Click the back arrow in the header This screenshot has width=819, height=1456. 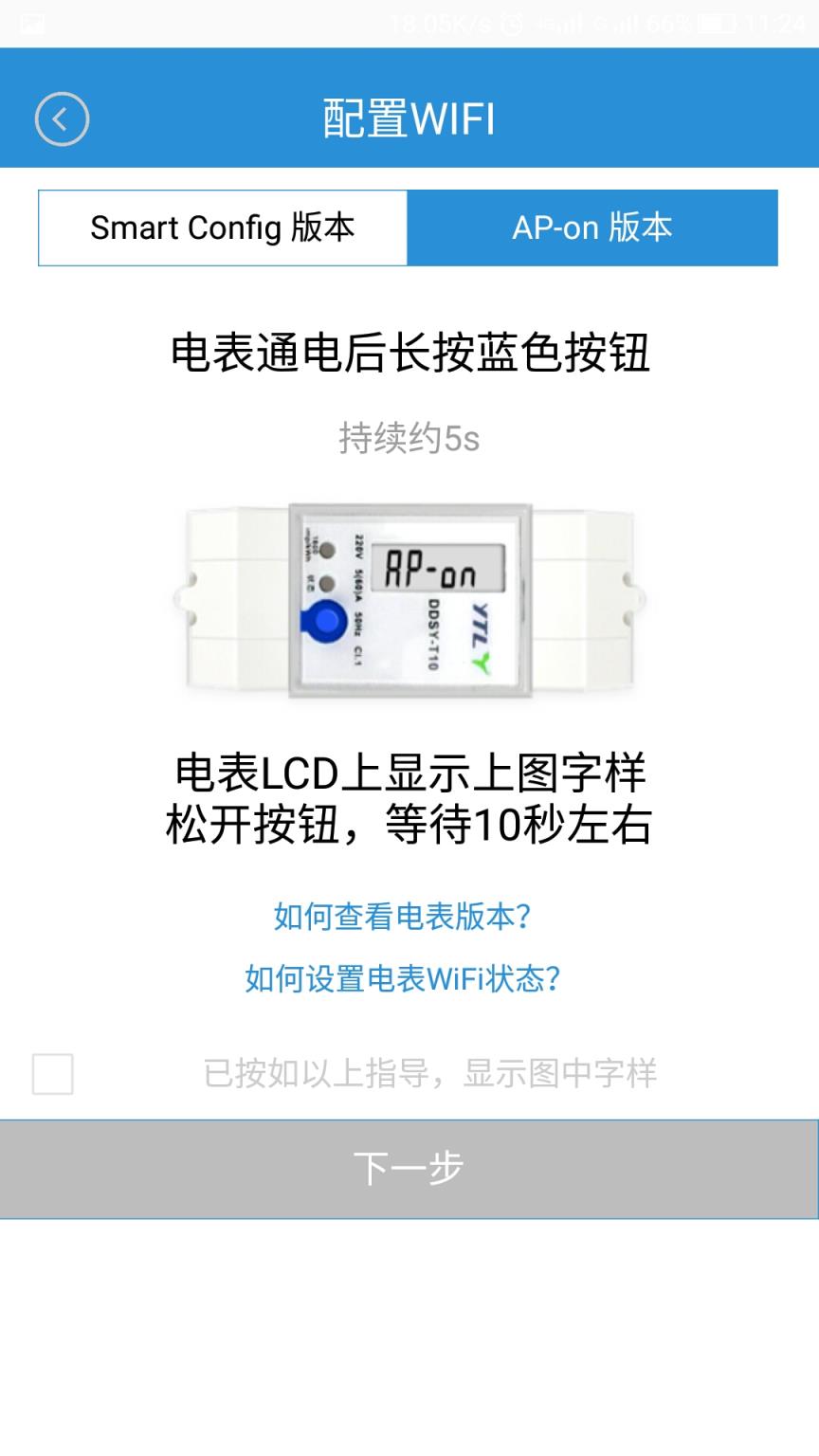[x=61, y=118]
